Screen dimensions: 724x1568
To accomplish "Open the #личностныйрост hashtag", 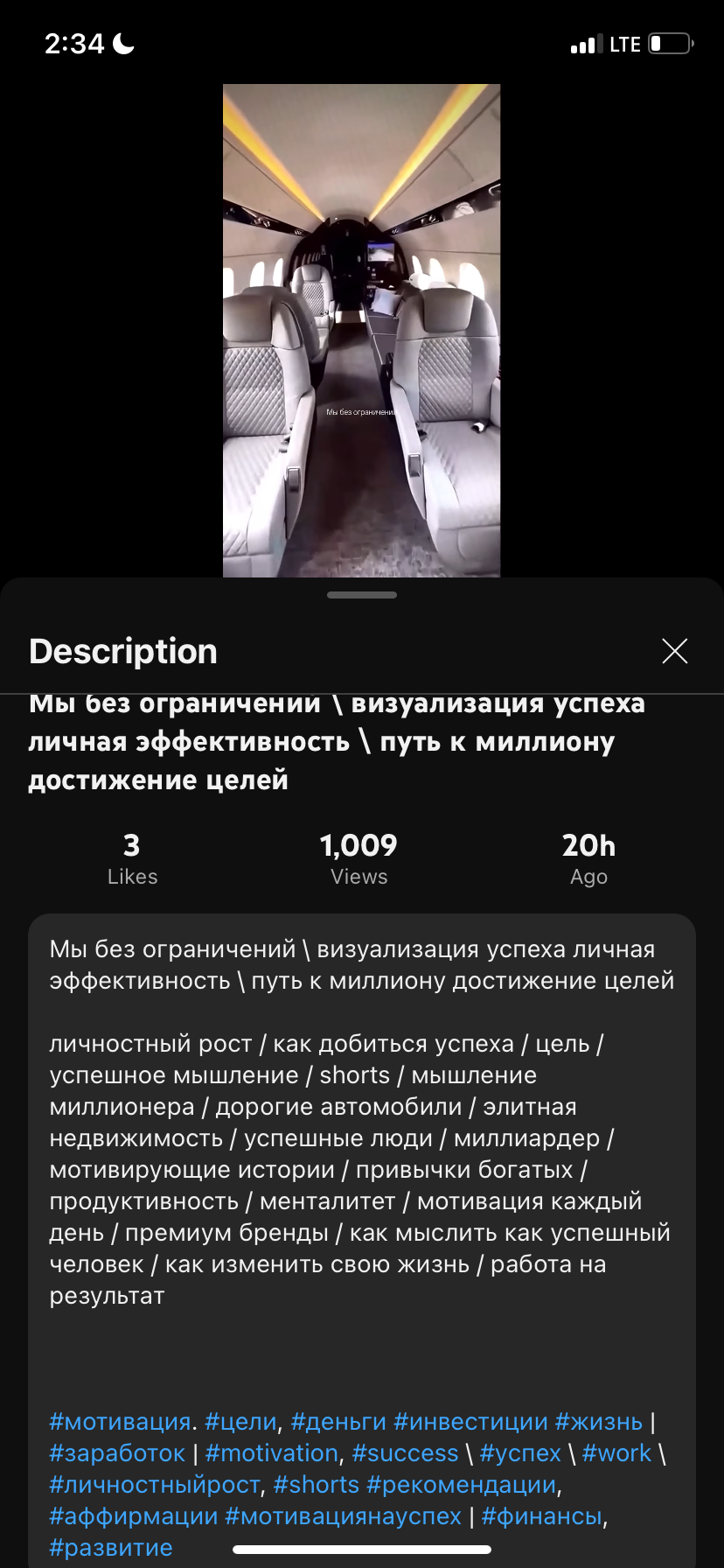I will 155,1485.
